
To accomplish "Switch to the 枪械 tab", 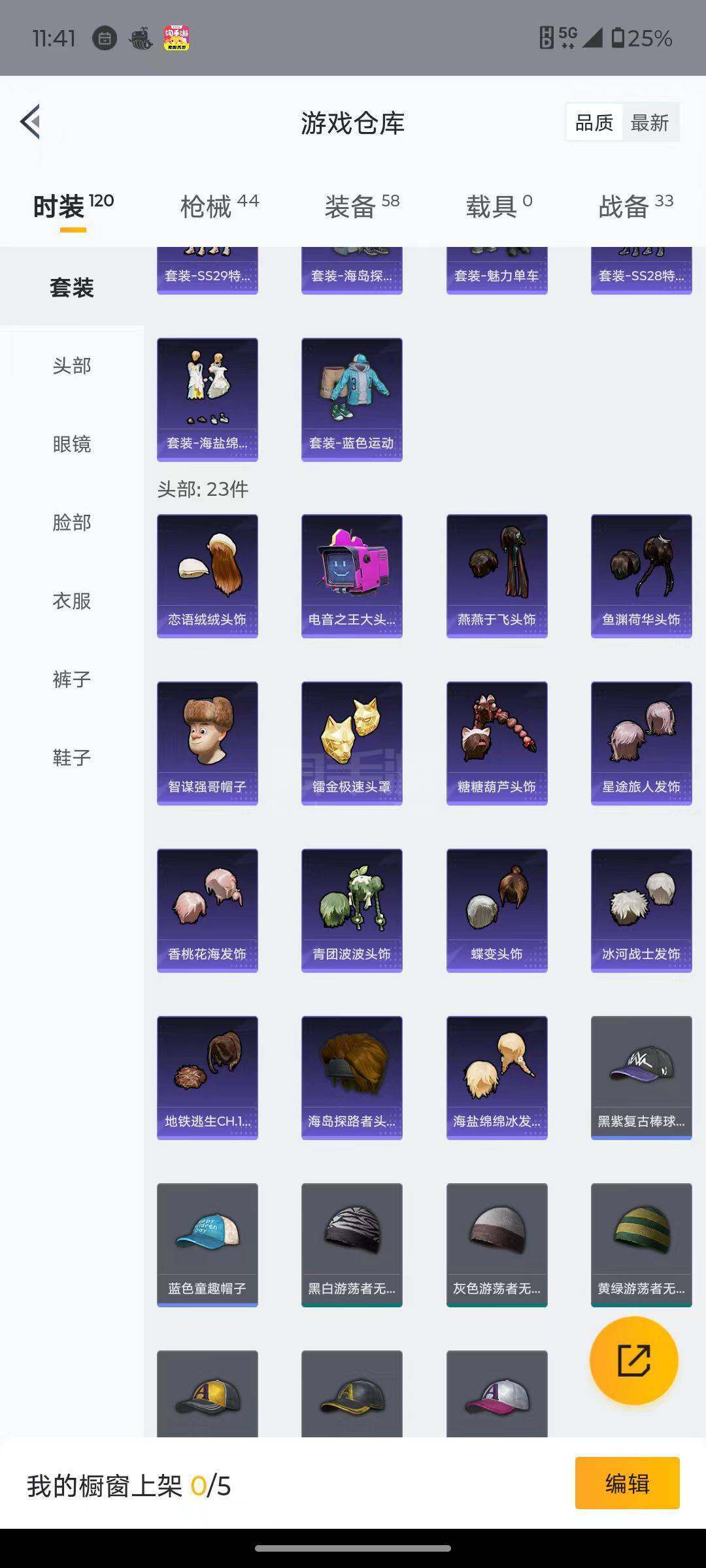I will [x=219, y=206].
